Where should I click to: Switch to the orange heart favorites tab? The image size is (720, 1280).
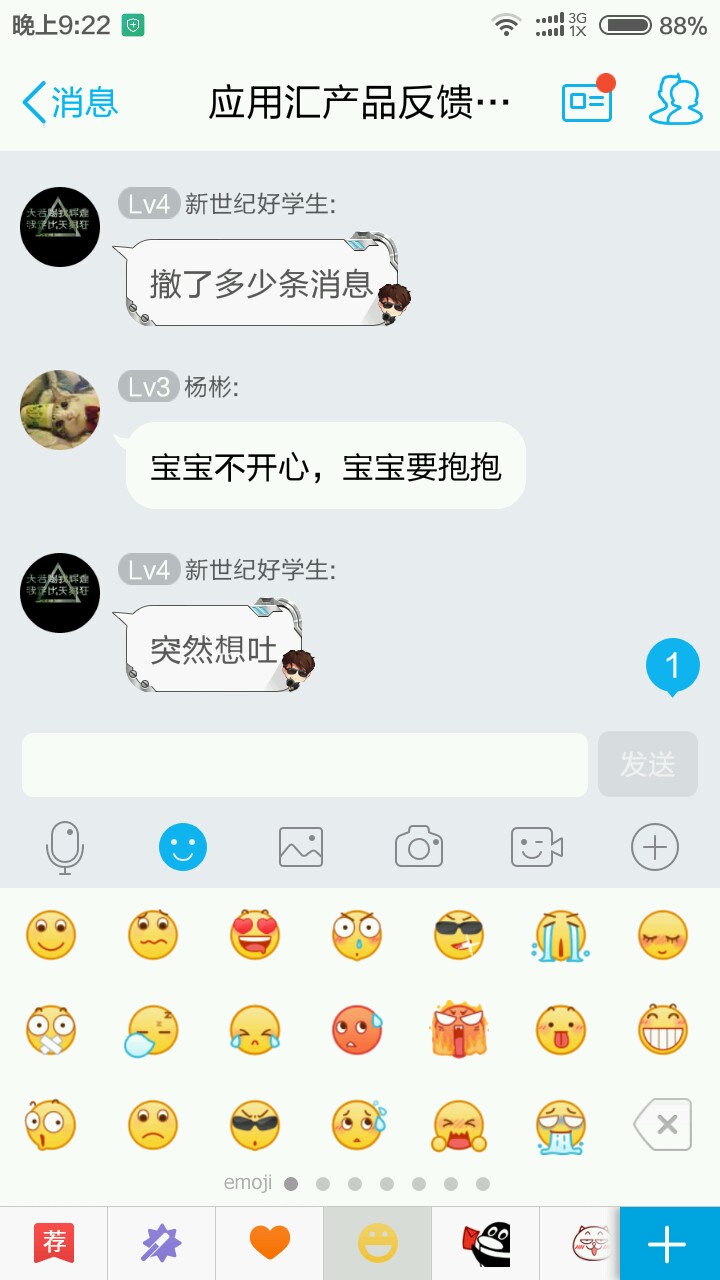pos(269,1243)
